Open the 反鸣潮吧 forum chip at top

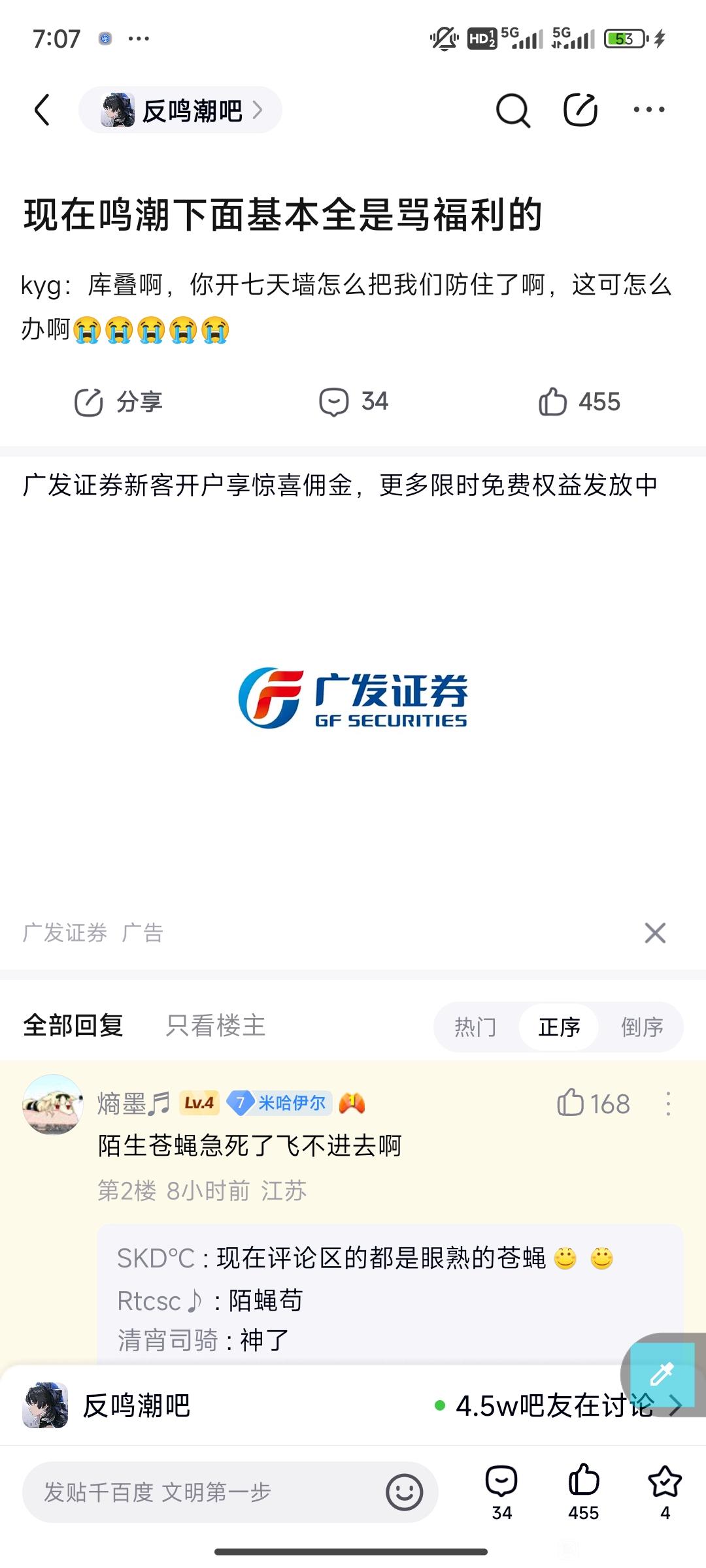[180, 110]
